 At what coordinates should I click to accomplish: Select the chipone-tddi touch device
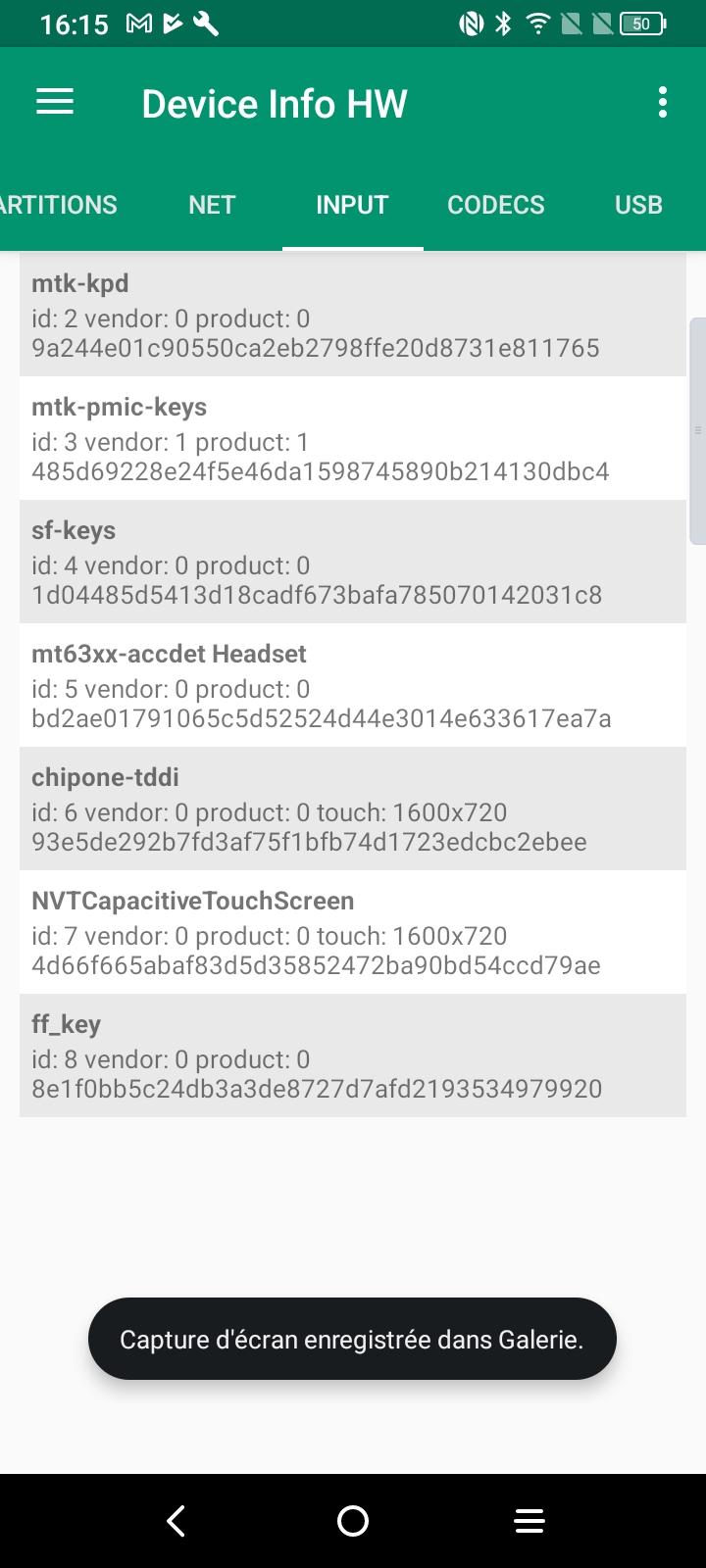tap(352, 808)
